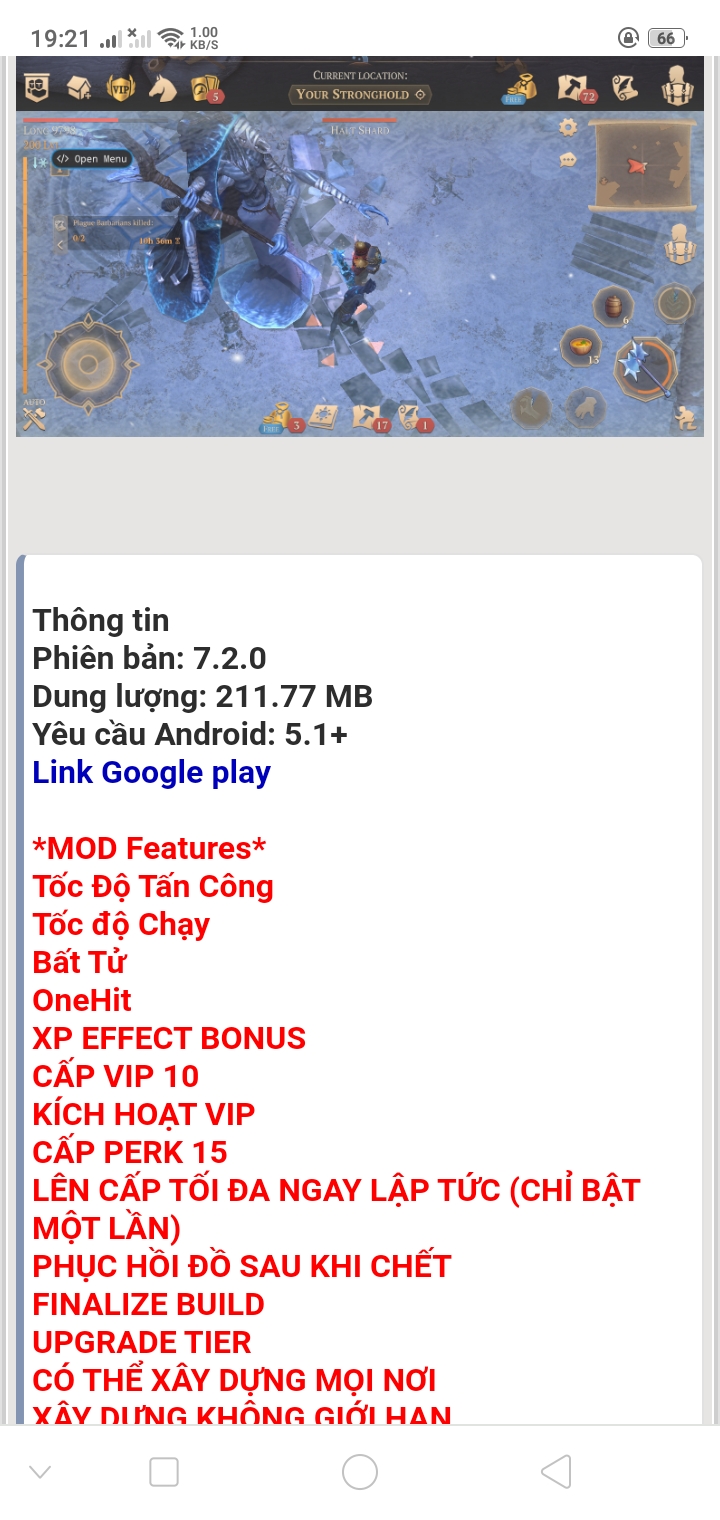This screenshot has height=1520, width=720.
Task: Go to the home screen
Action: (360, 1471)
